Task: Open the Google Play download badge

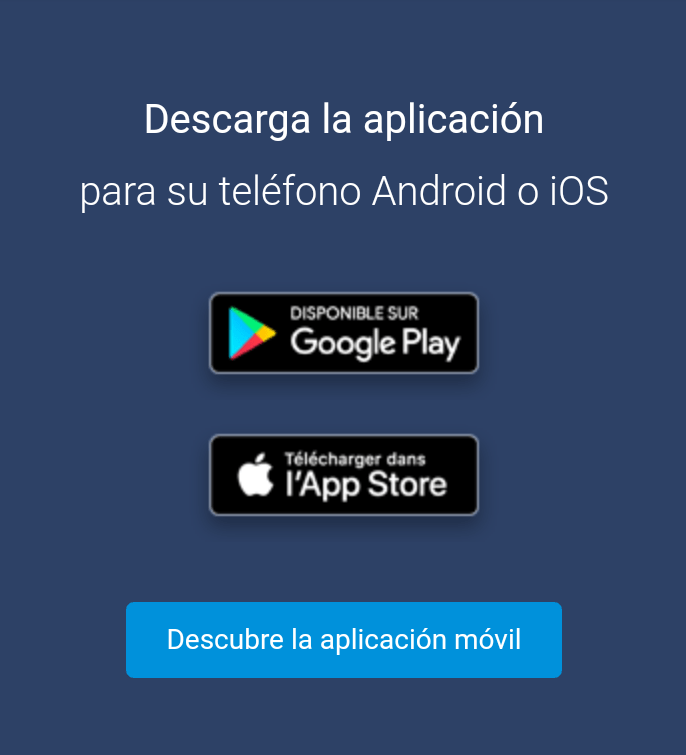Action: click(x=343, y=333)
